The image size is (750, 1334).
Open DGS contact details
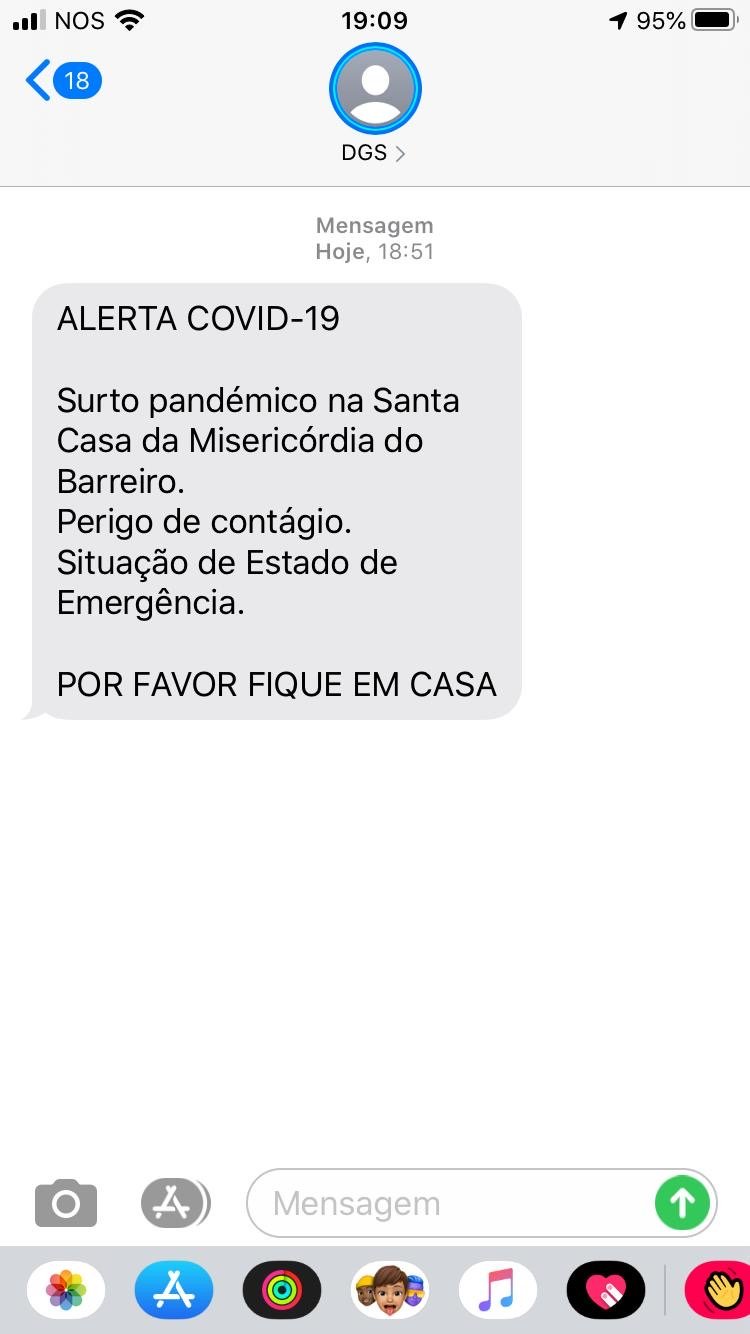pos(375,105)
